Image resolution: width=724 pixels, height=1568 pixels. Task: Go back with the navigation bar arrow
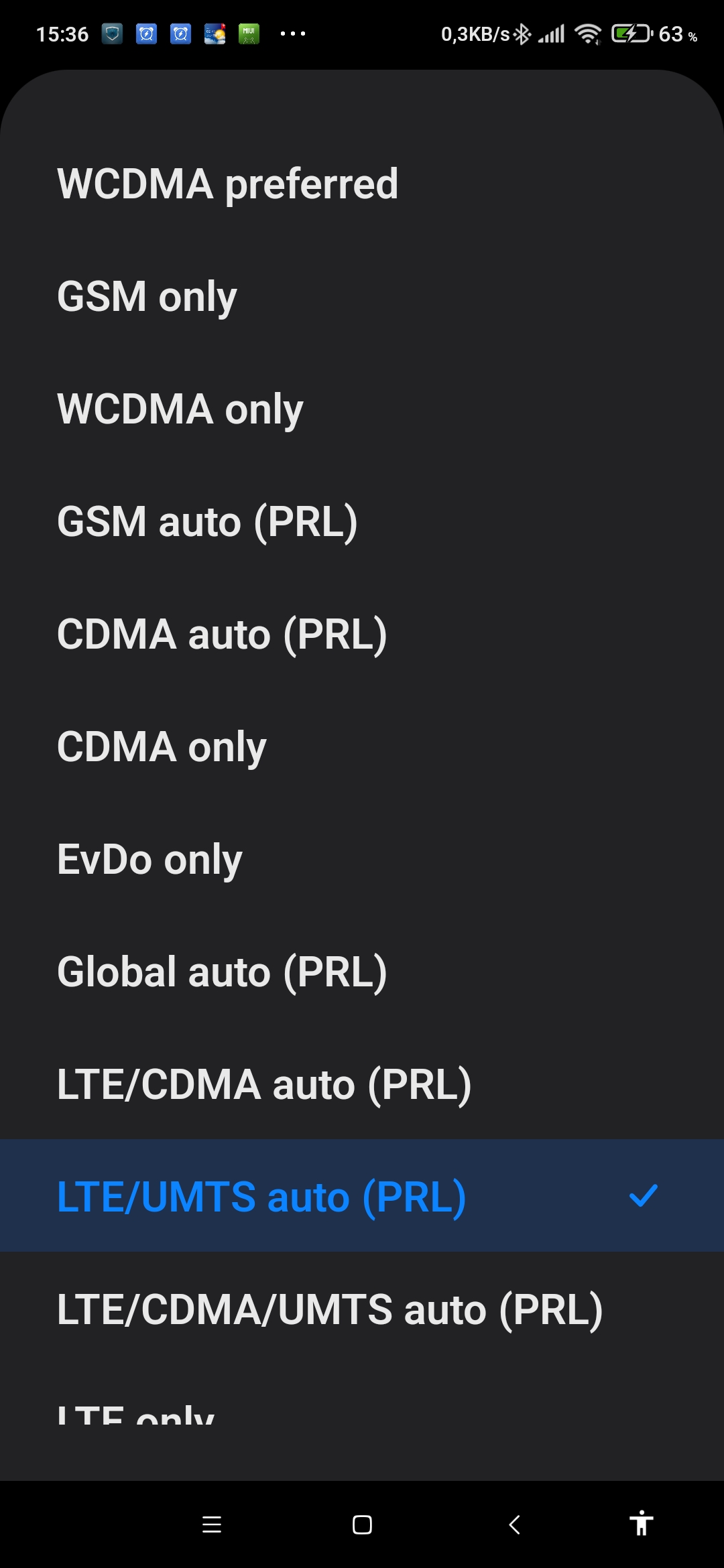(514, 1524)
